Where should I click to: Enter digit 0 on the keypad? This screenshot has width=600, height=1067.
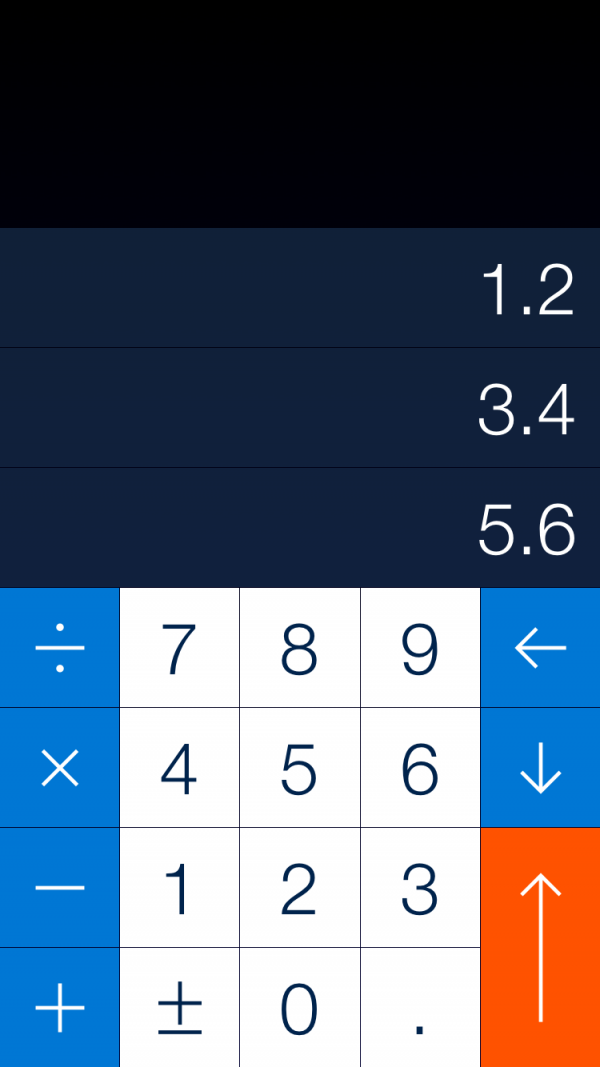pos(300,1008)
